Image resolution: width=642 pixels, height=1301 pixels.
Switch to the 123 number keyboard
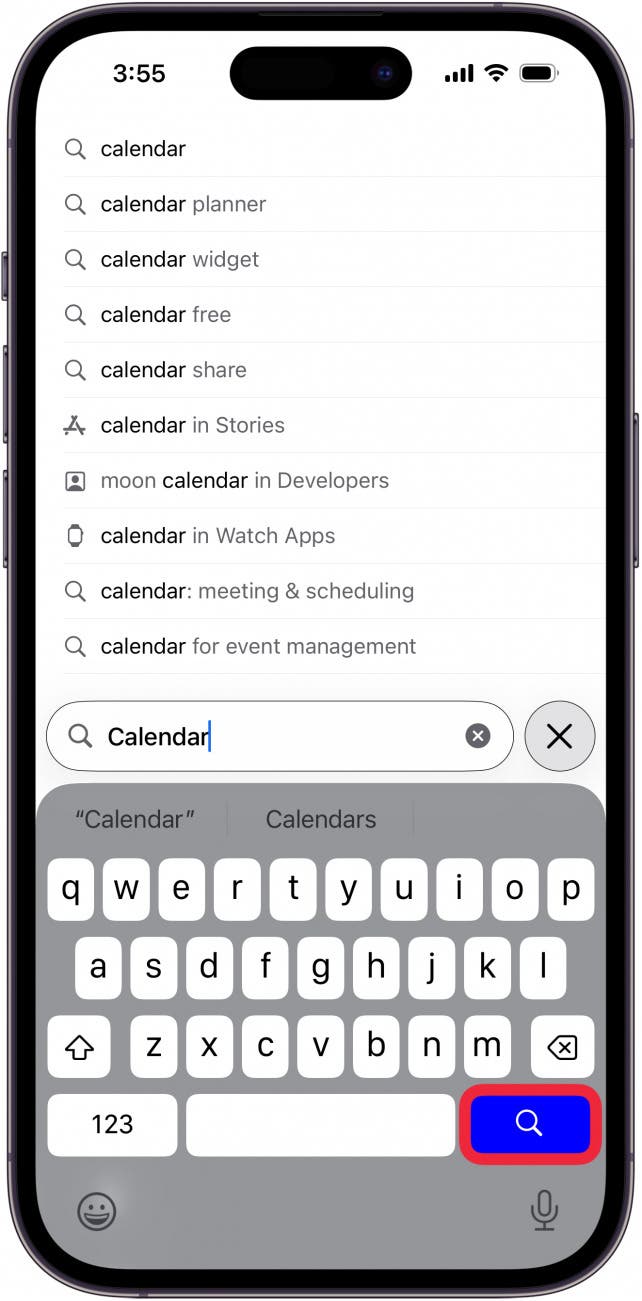(112, 1125)
